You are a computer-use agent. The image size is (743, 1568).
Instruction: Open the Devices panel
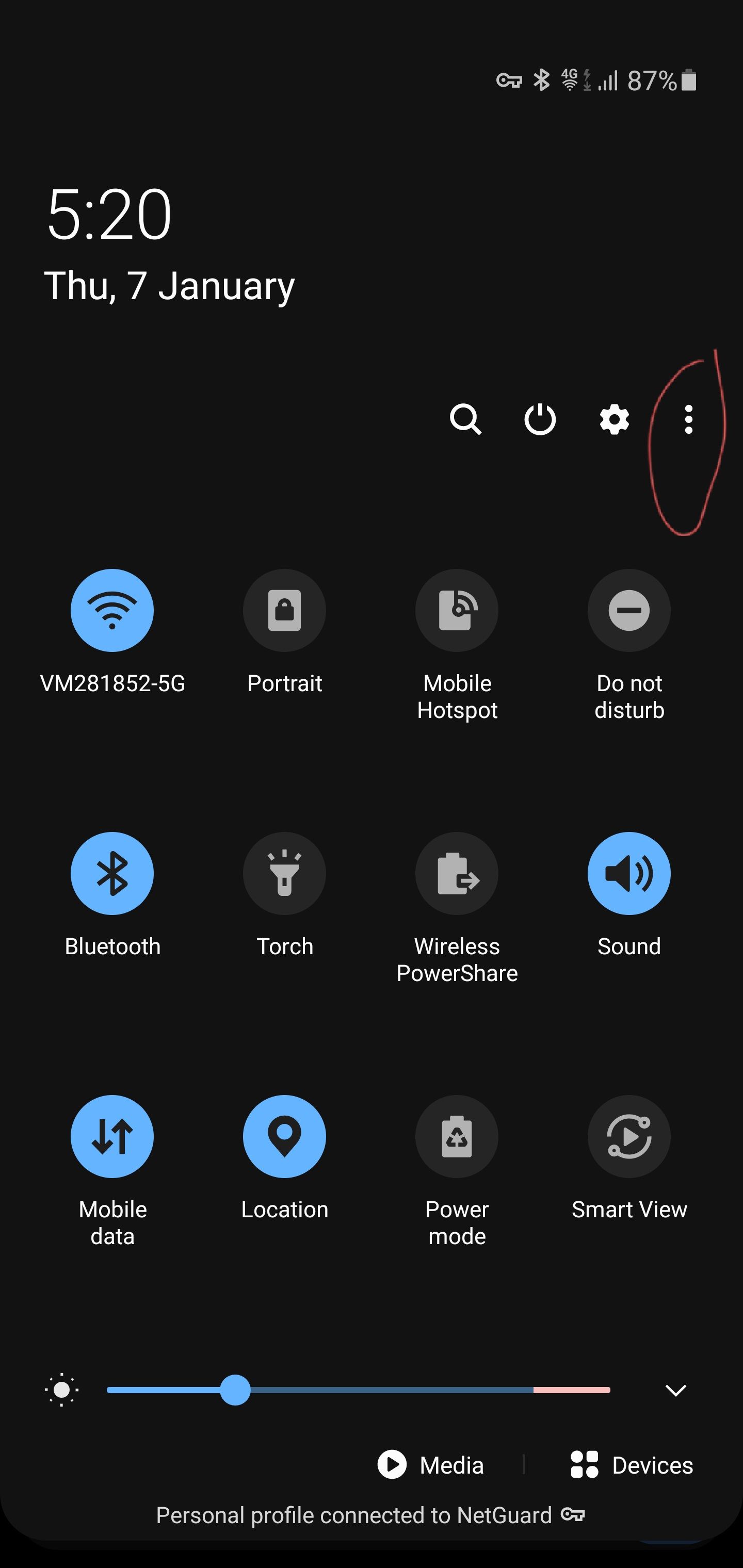pyautogui.click(x=634, y=1464)
